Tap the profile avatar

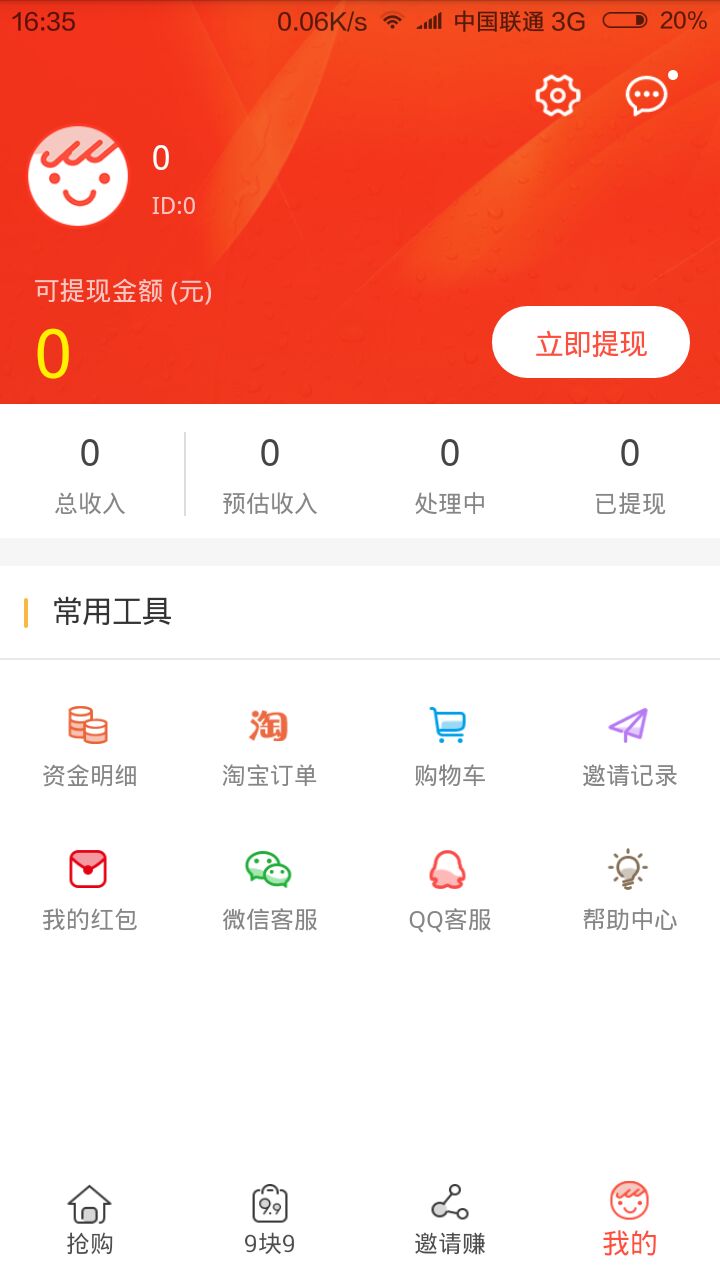pos(78,176)
